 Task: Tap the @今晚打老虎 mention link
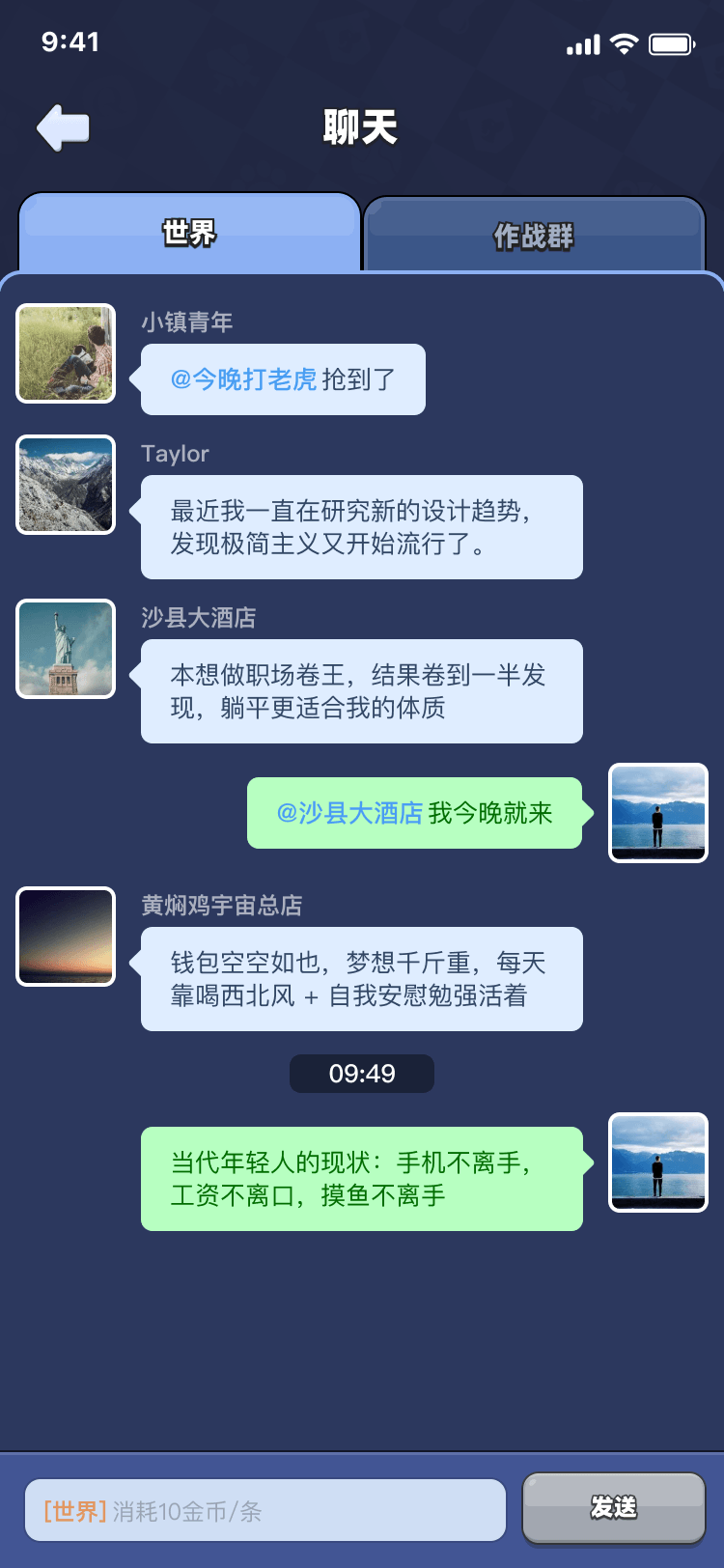point(243,379)
